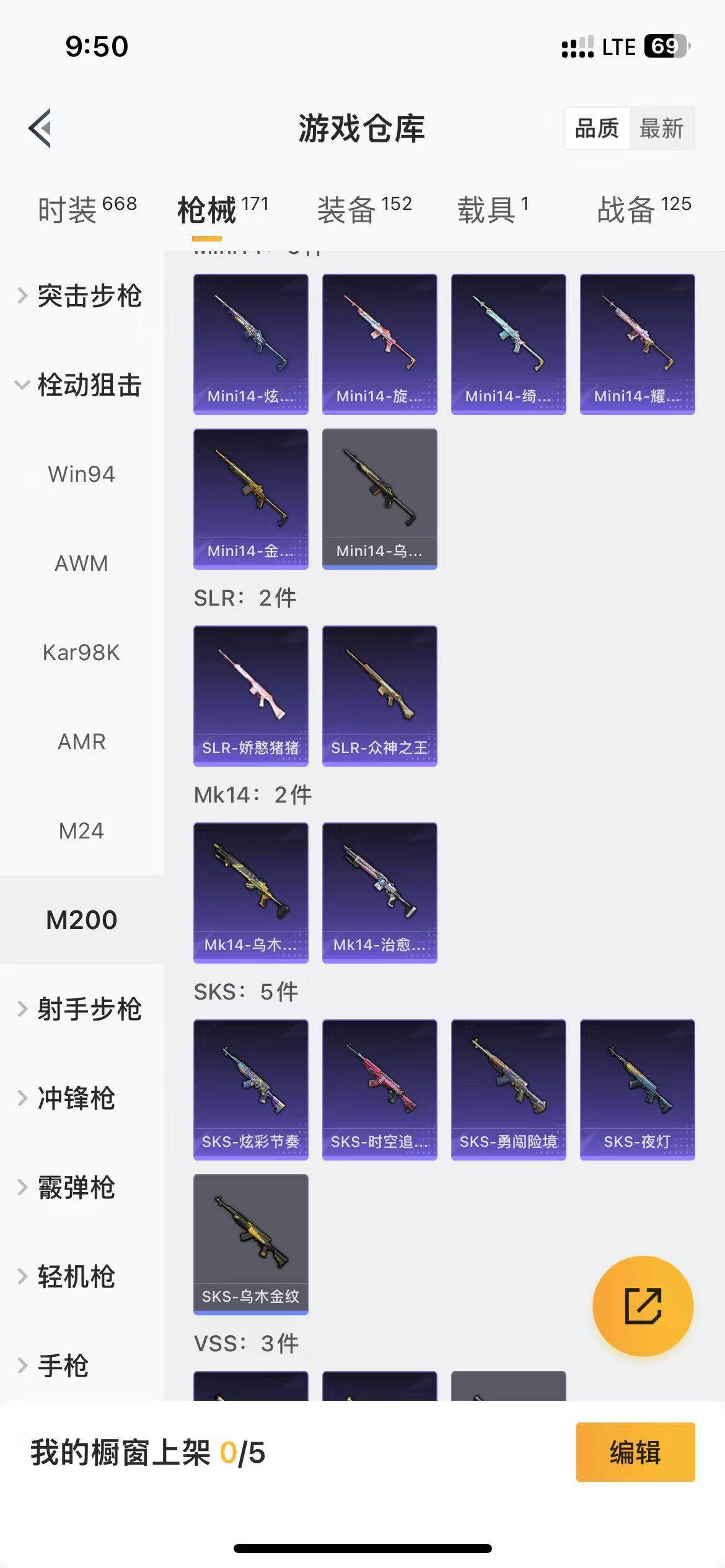Switch sorting to 最新
The height and width of the screenshot is (1568, 725).
point(662,128)
